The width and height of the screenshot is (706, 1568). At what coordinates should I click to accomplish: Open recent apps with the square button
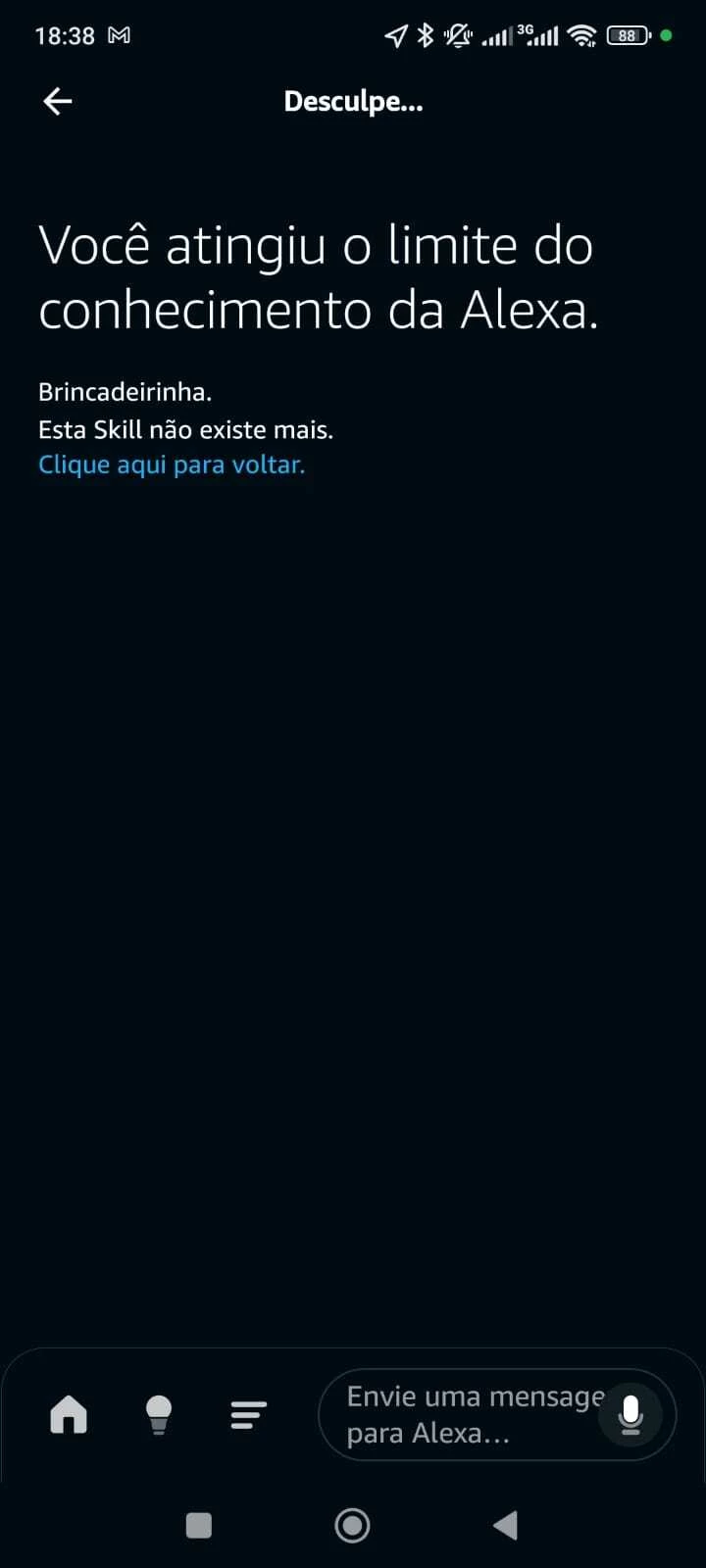pos(199,1525)
